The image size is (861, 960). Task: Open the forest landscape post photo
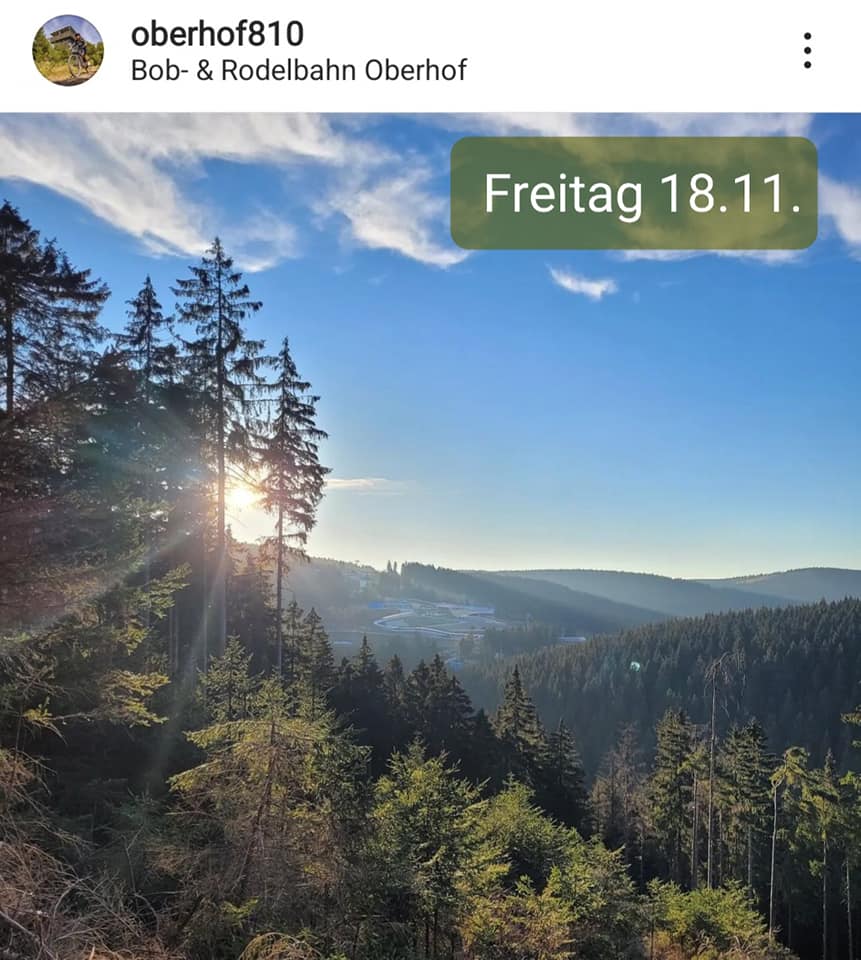(x=430, y=600)
